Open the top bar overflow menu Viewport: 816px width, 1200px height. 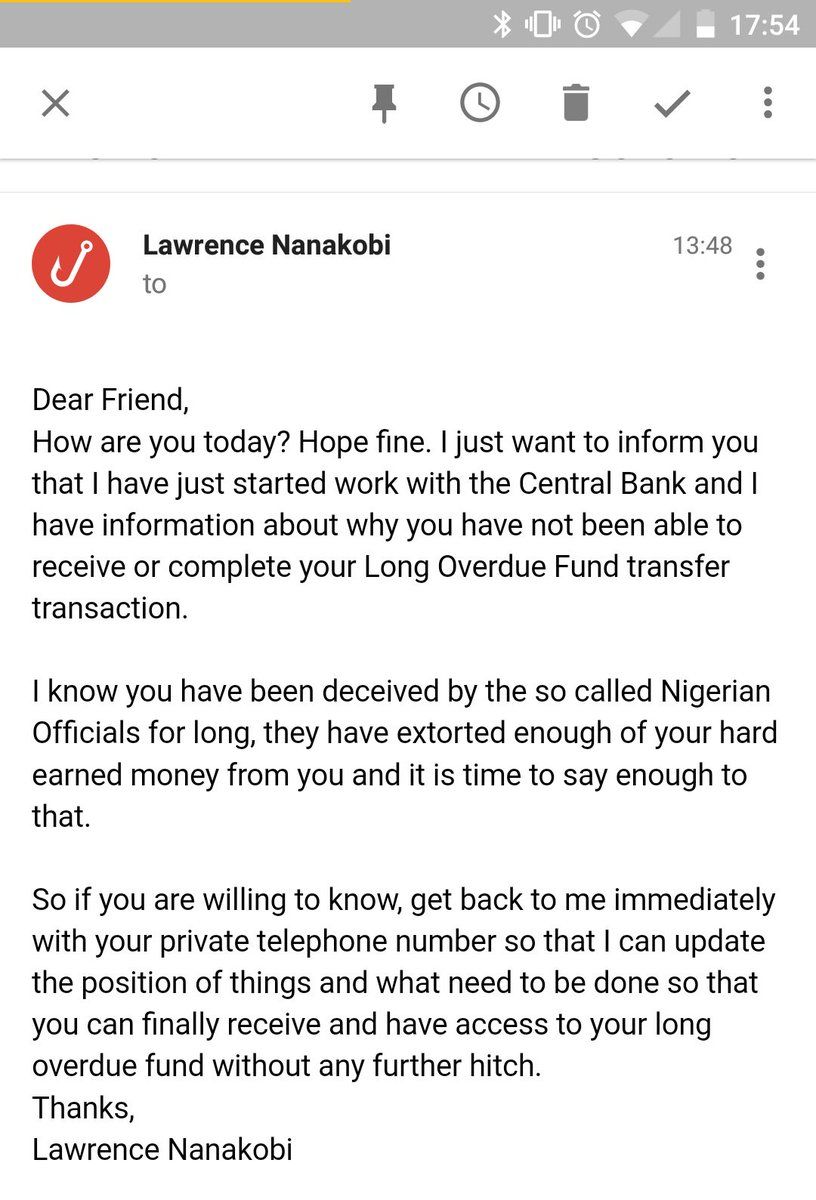click(767, 103)
